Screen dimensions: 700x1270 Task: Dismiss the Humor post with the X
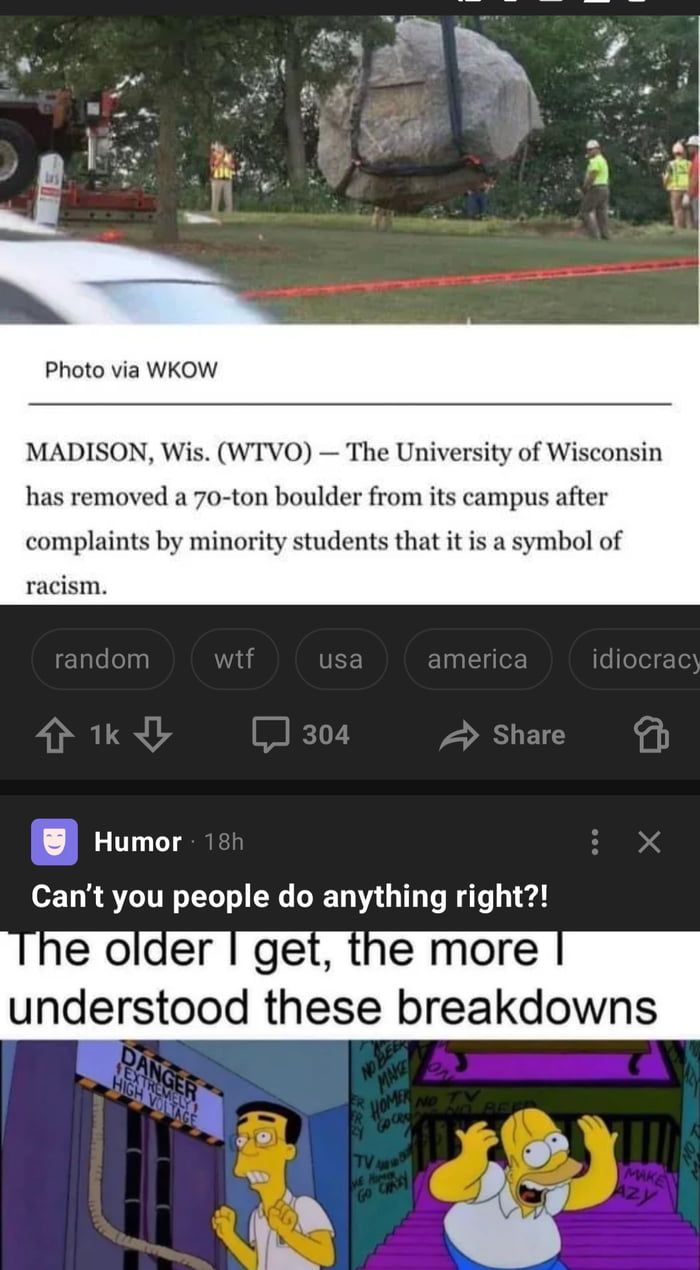(649, 843)
